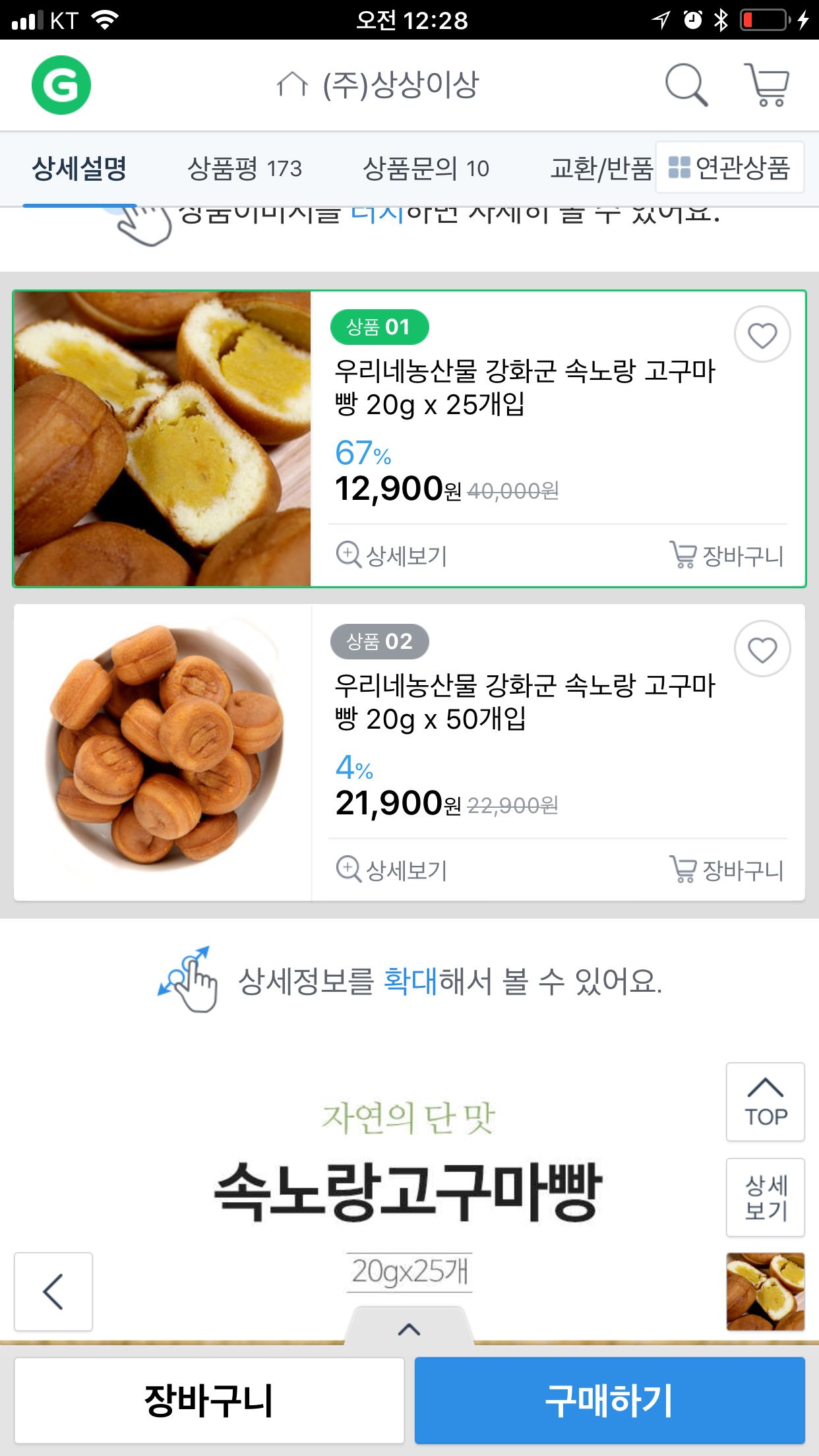Add 상품 01 to 장바구니
The image size is (819, 1456).
727,555
